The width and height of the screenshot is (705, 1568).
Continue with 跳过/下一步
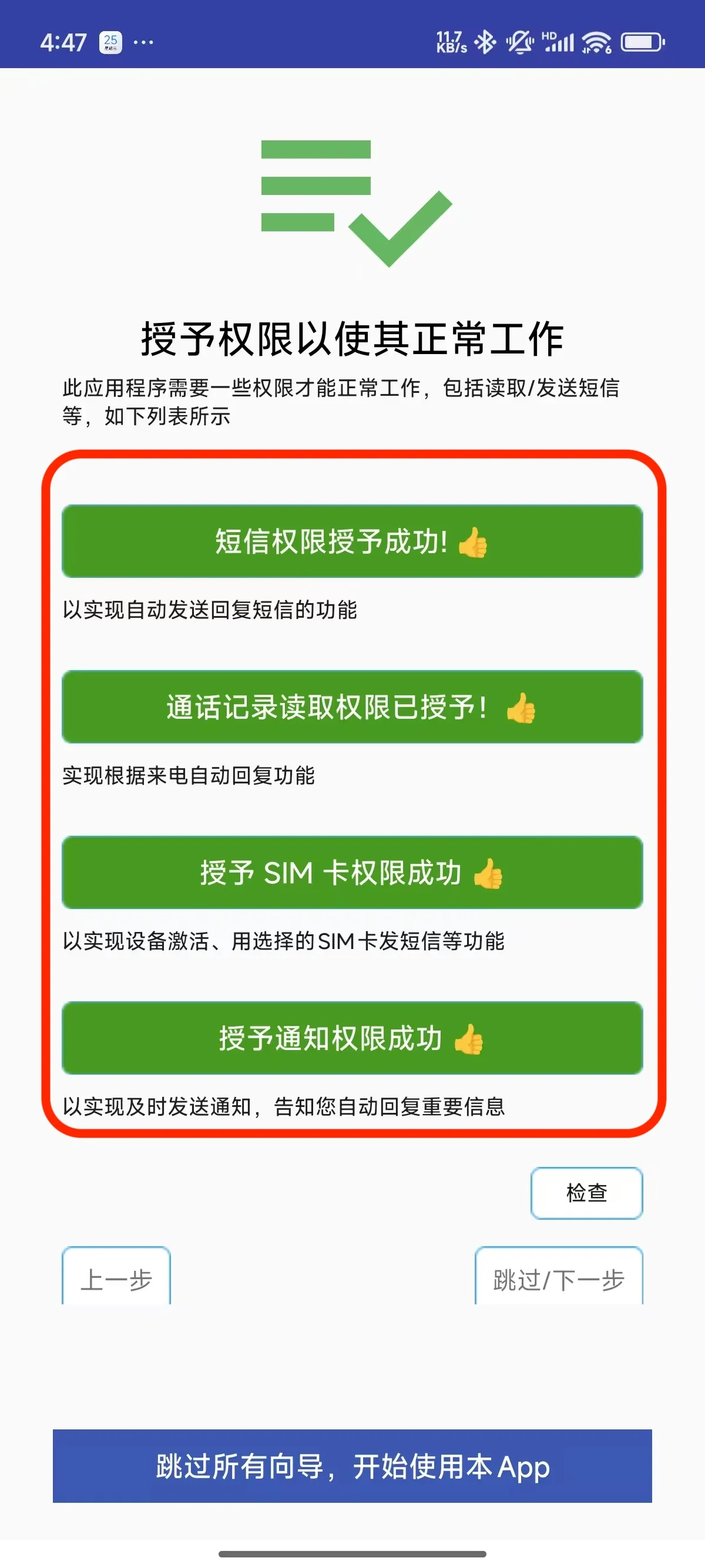(558, 1277)
